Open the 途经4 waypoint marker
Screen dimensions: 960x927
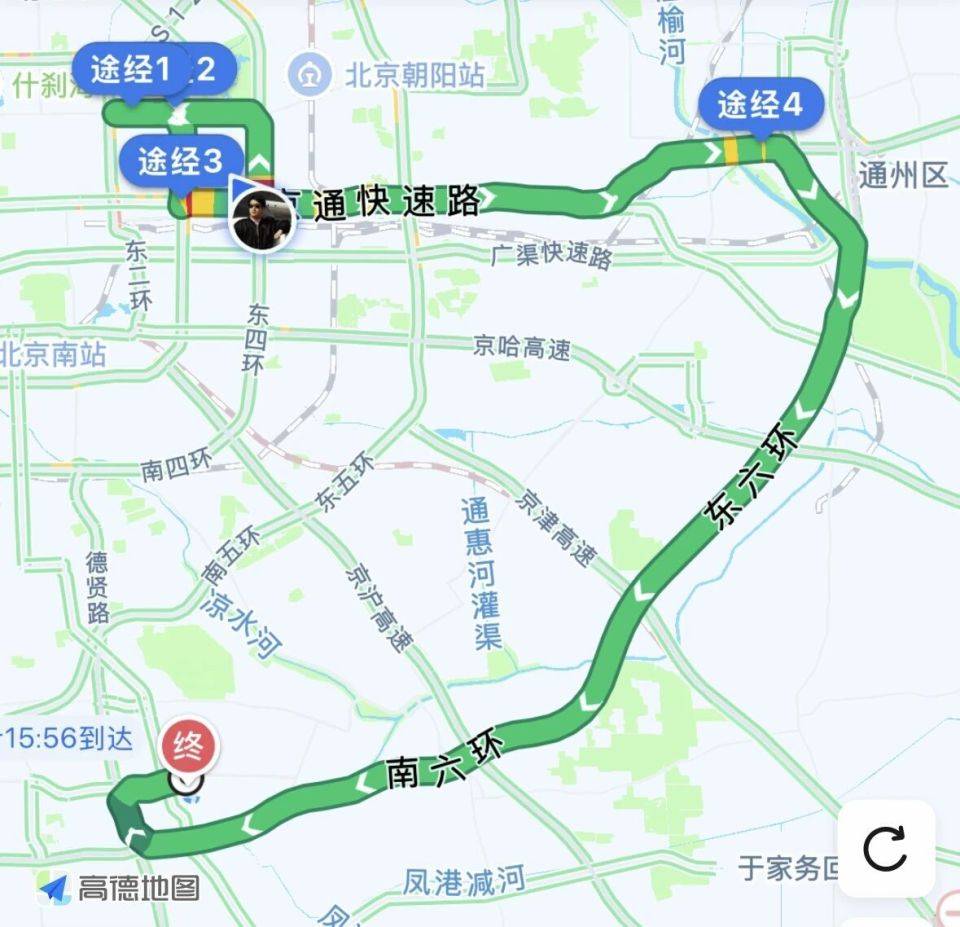pyautogui.click(x=760, y=105)
